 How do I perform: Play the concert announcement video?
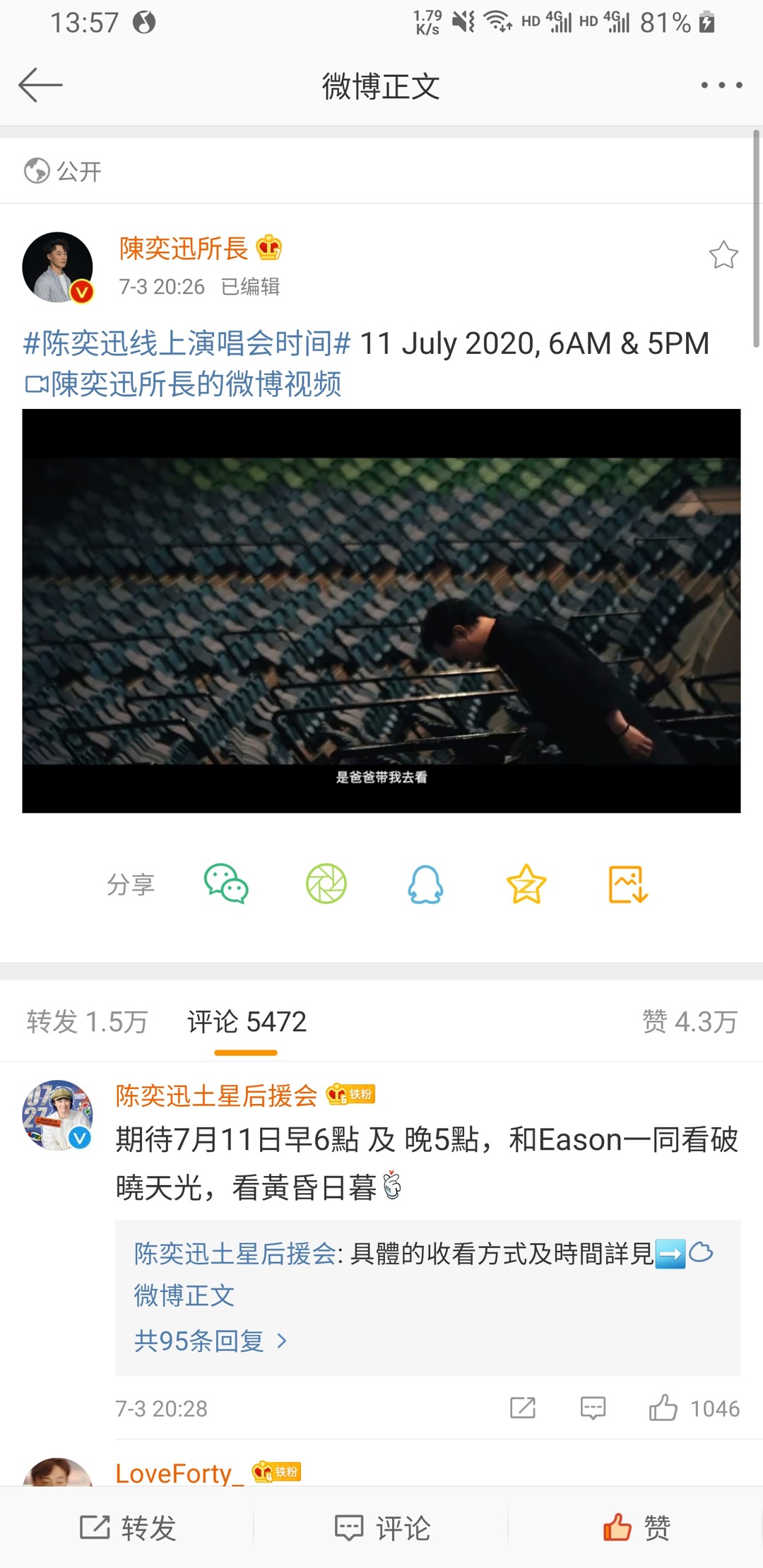point(381,611)
